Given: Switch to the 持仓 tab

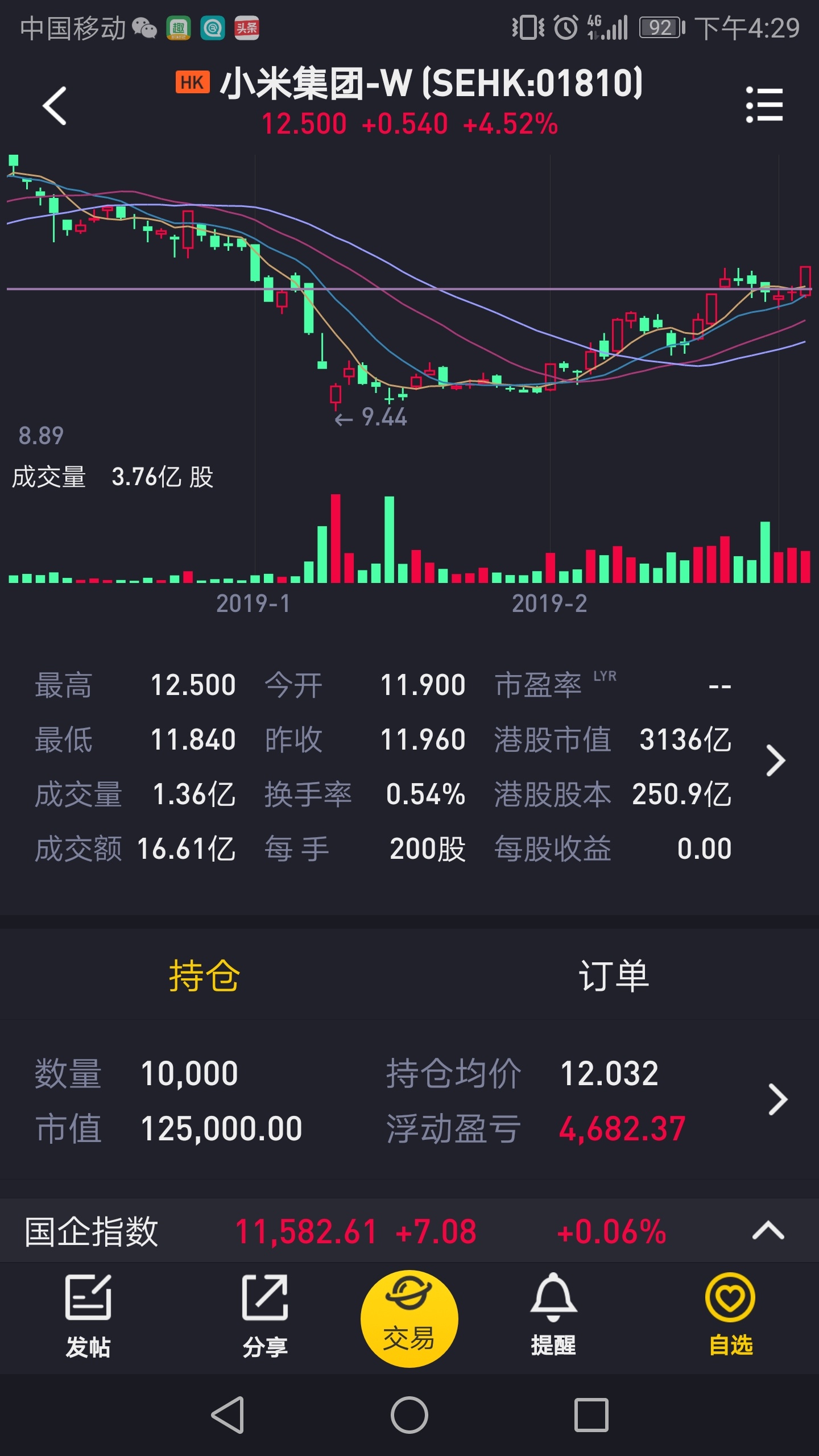Looking at the screenshot, I should 204,975.
